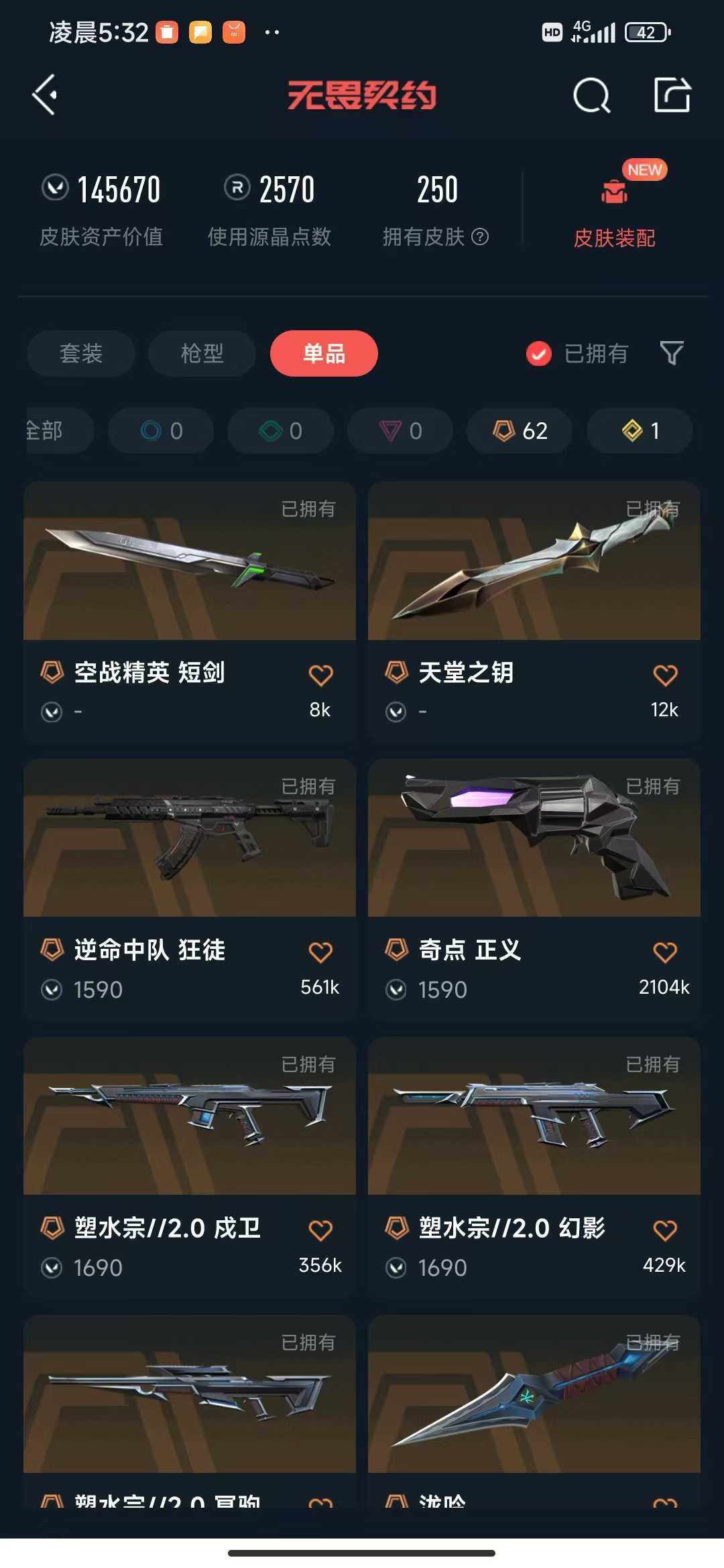724x1568 pixels.
Task: Switch to the 套装 tab
Action: tap(81, 353)
